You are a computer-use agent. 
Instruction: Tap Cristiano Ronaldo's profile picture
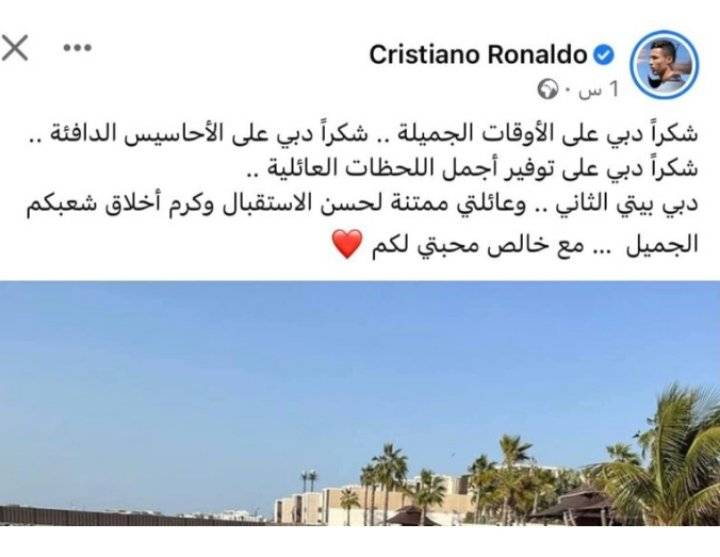pyautogui.click(x=663, y=64)
